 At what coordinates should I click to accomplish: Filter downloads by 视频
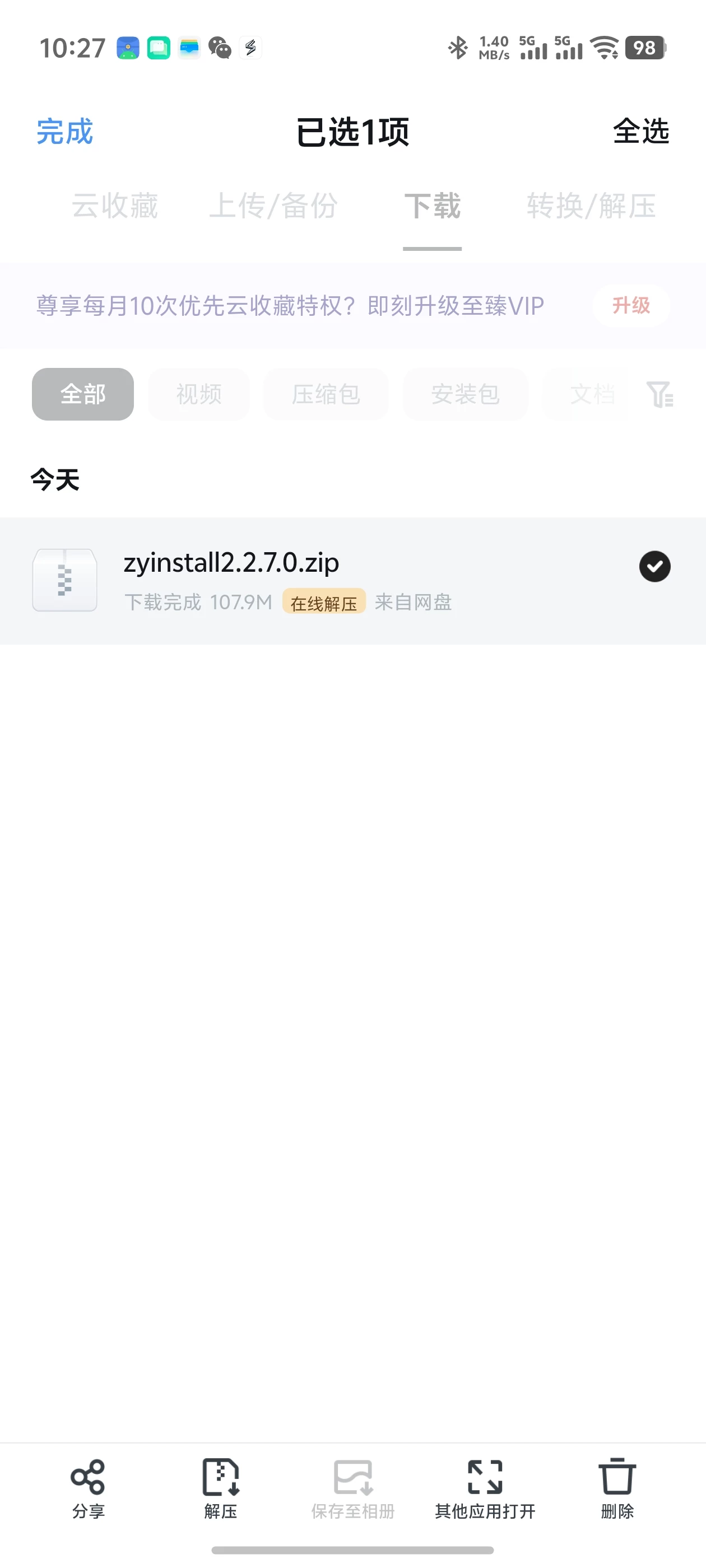[x=198, y=394]
